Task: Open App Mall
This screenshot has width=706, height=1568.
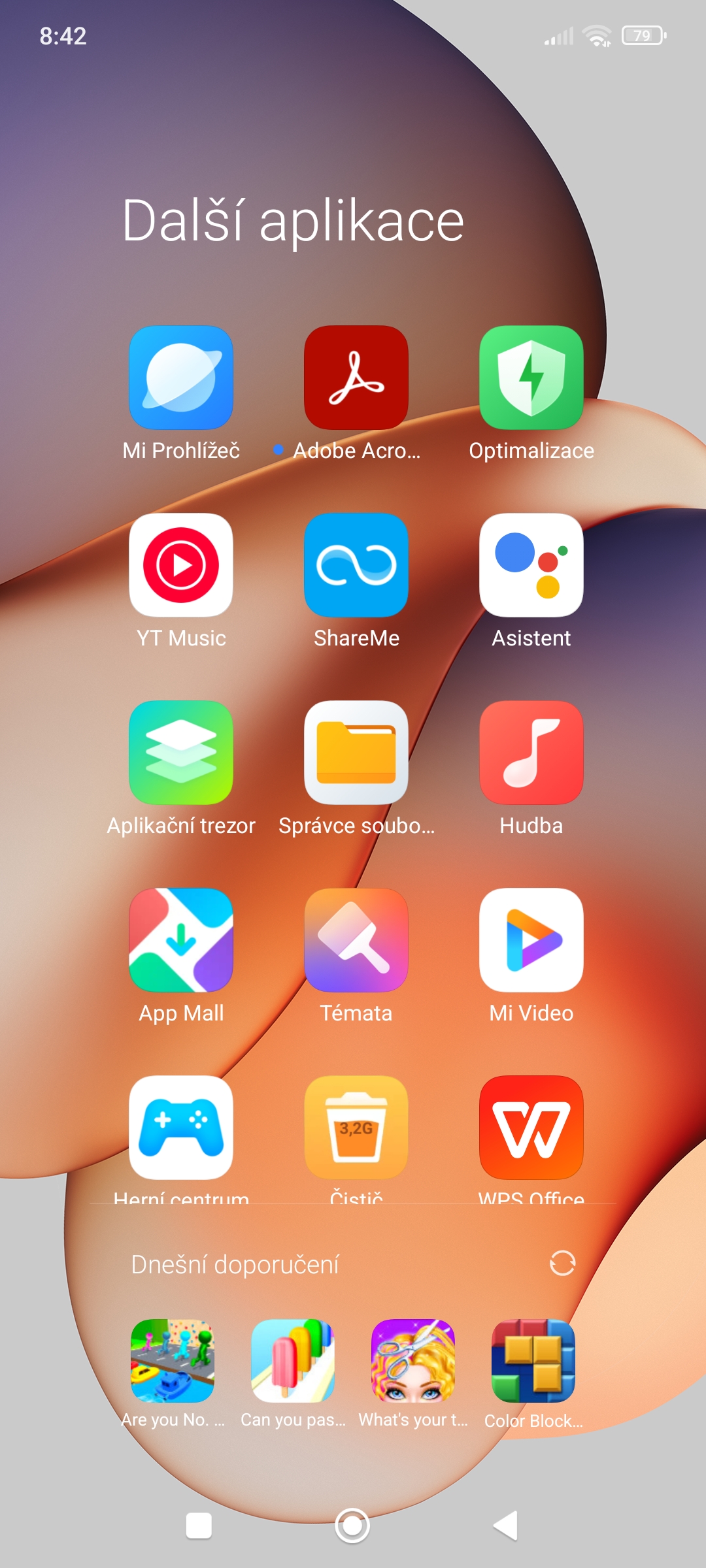Action: (181, 940)
